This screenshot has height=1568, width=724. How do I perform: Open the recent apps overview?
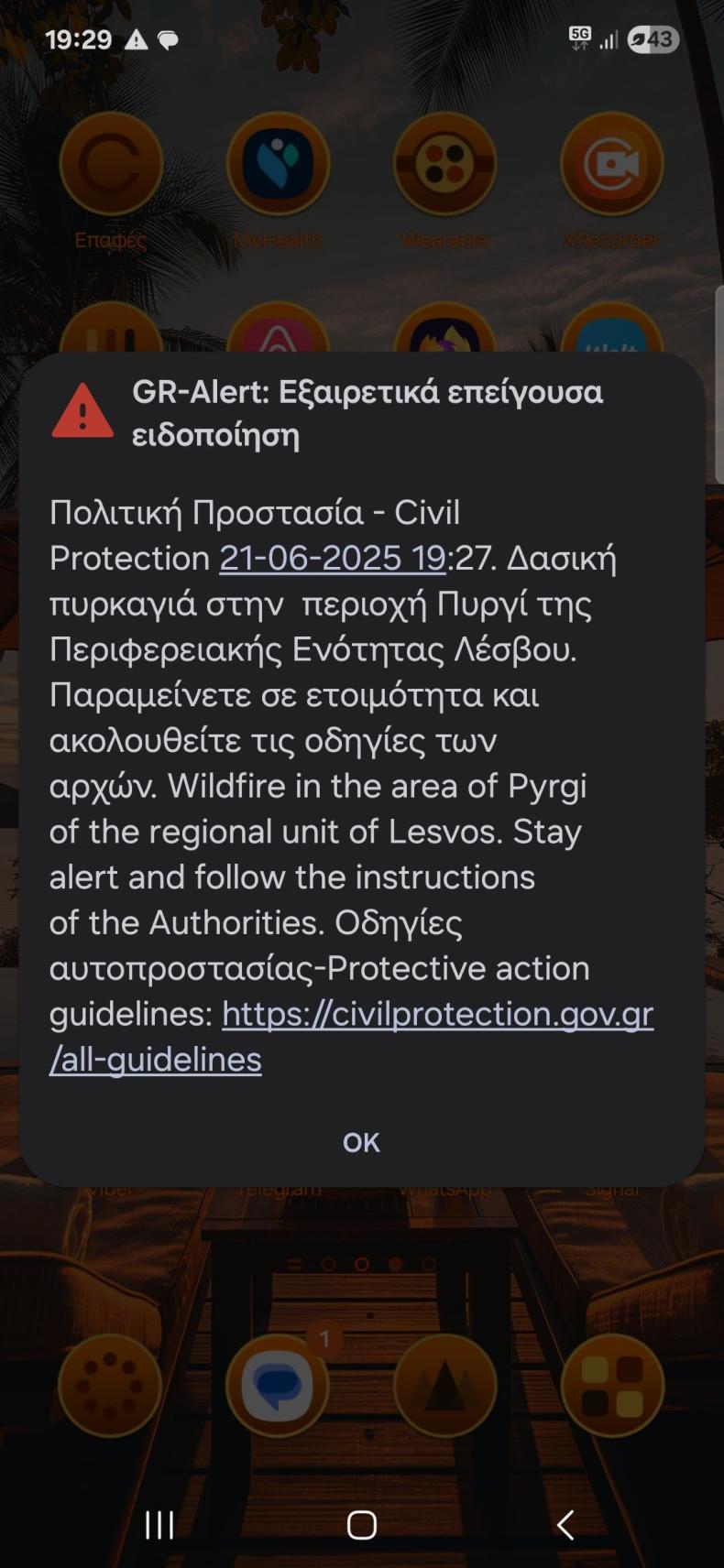pos(159,1525)
